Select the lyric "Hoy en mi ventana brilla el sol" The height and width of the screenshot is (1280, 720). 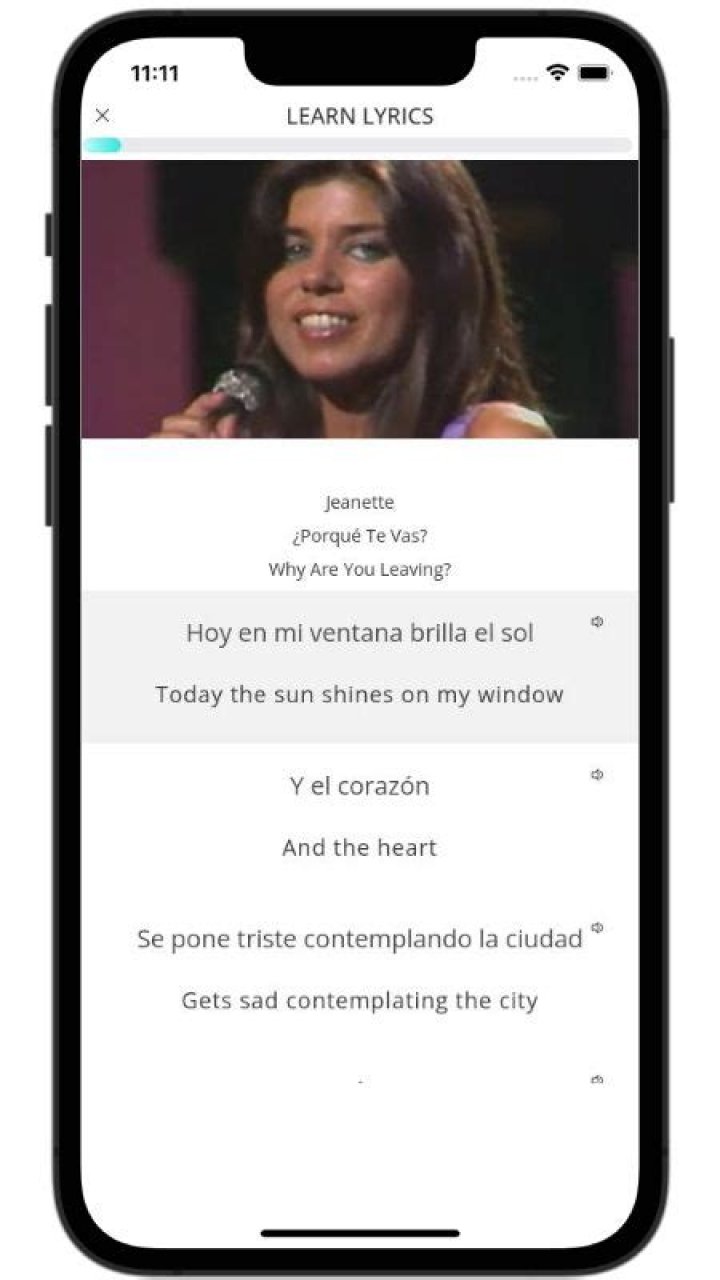click(x=359, y=633)
